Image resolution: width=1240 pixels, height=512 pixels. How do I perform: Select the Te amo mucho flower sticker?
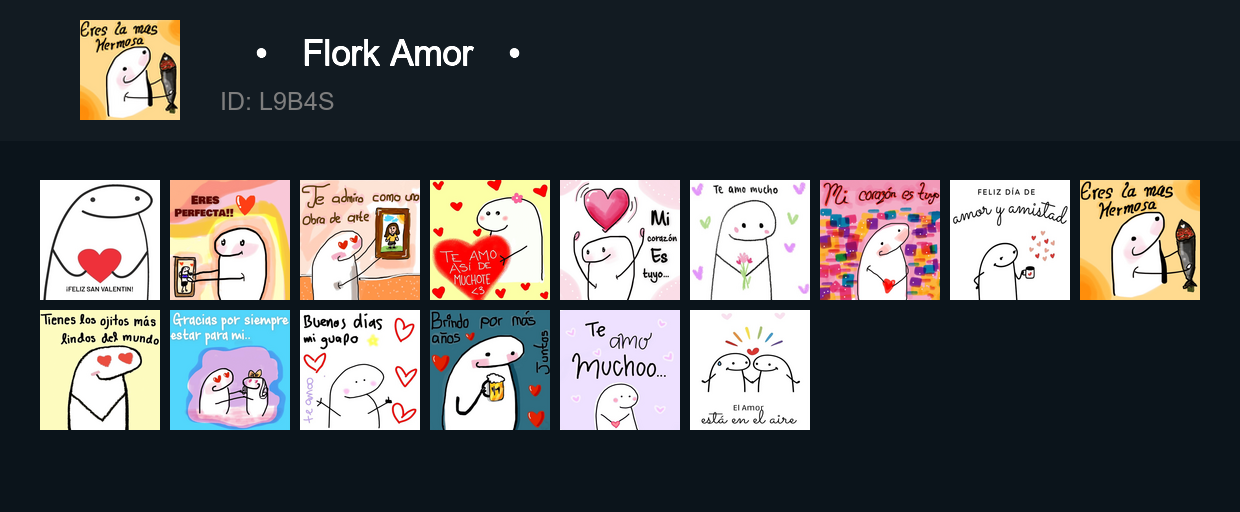pos(750,240)
